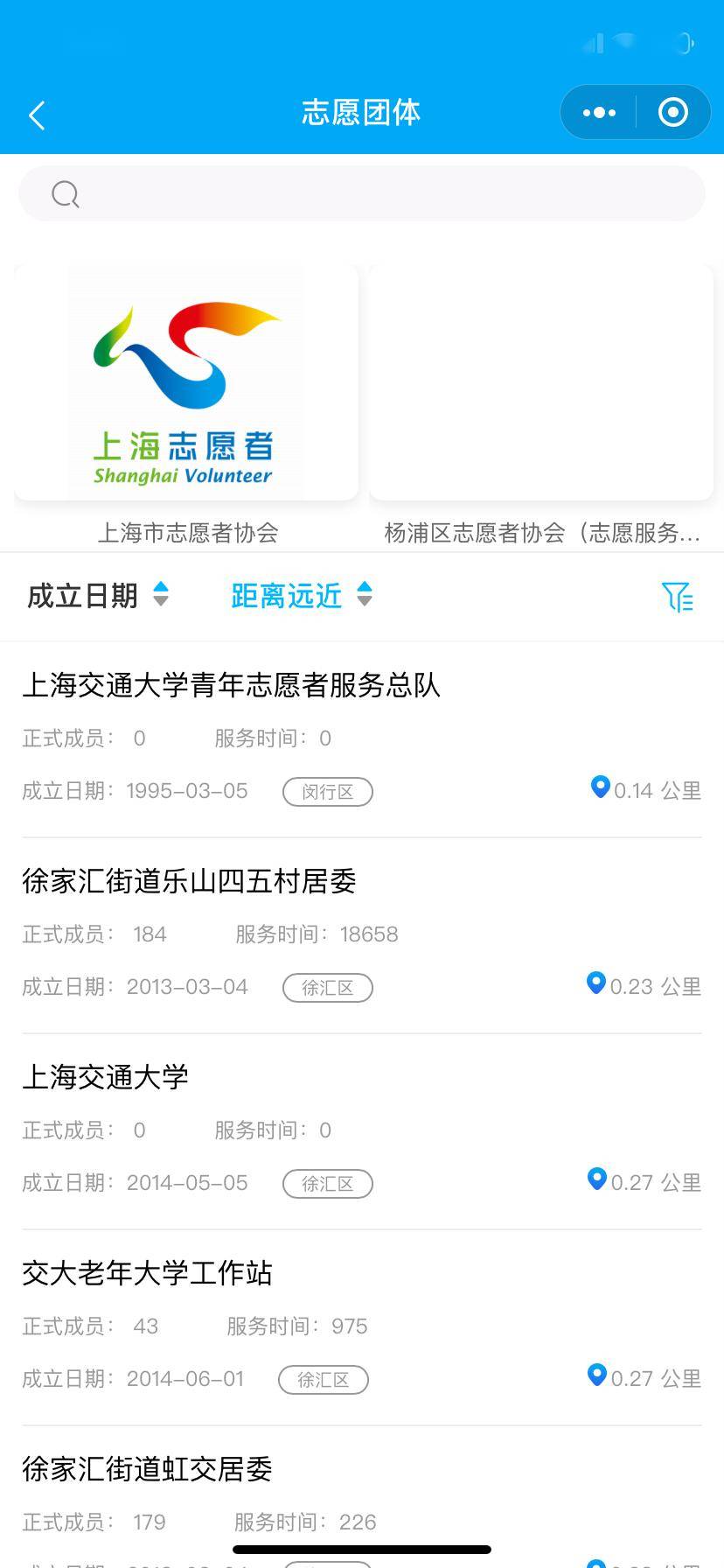Click the three-dot capsule menu icon
This screenshot has width=724, height=1568.
[x=598, y=113]
